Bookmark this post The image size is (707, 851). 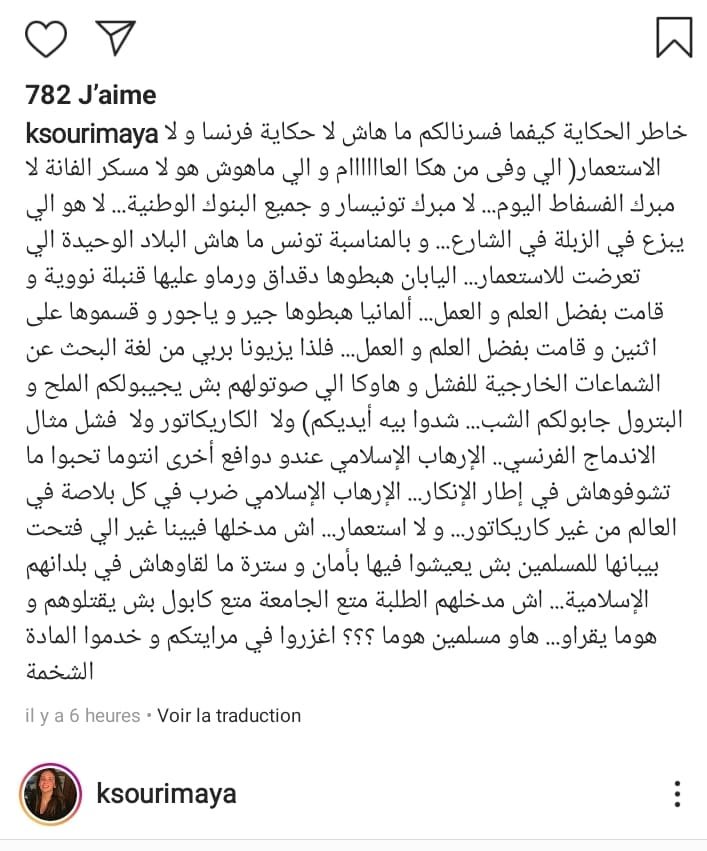[x=673, y=37]
